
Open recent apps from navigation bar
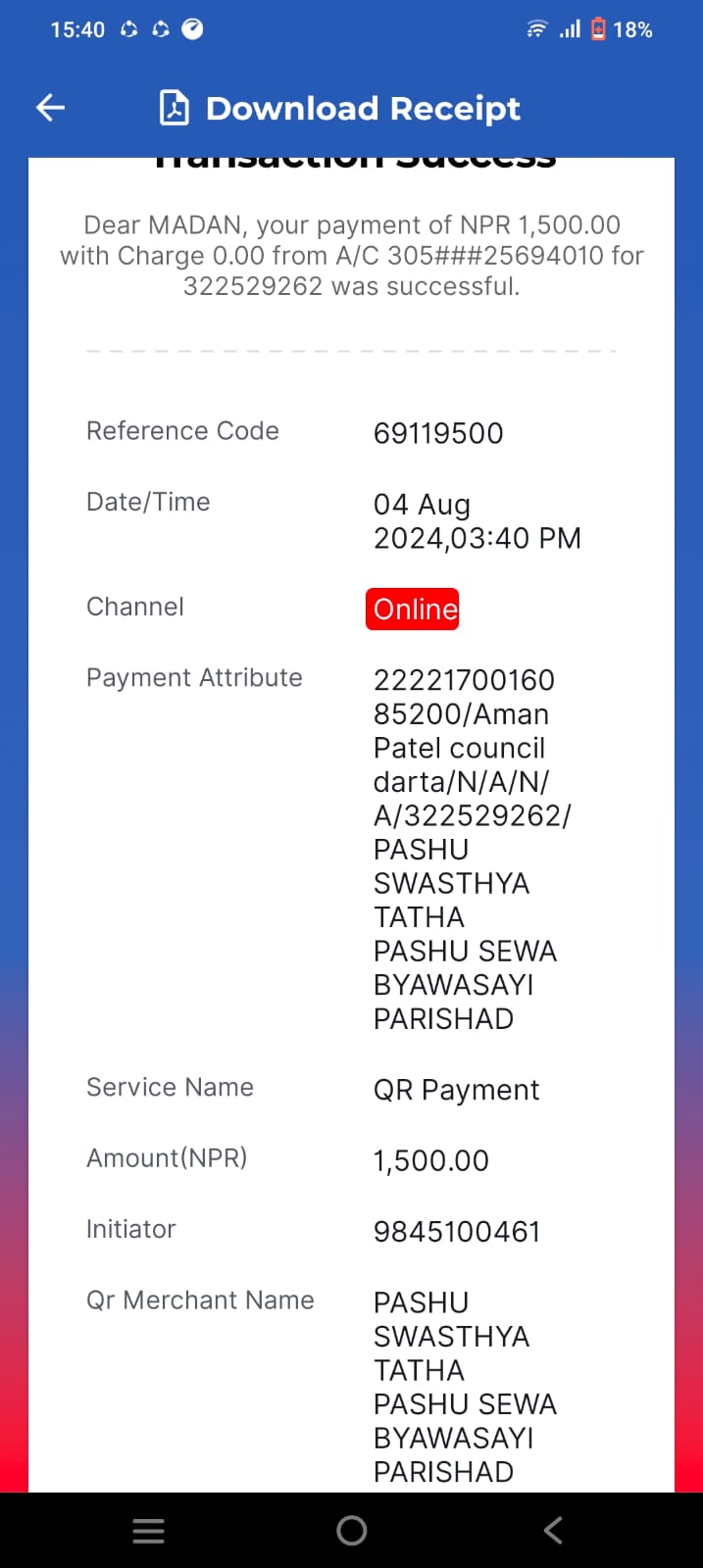[148, 1531]
